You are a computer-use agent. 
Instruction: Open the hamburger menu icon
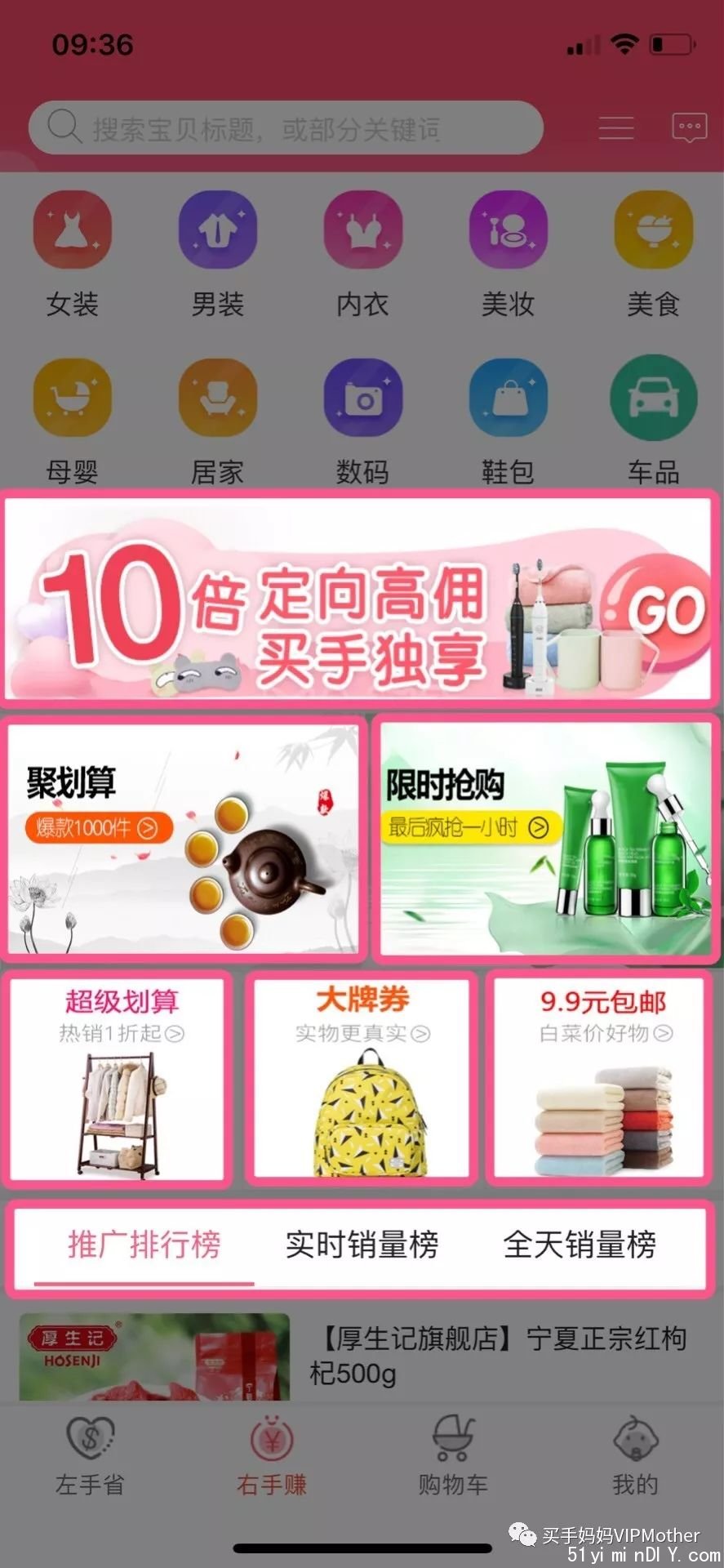pos(616,128)
